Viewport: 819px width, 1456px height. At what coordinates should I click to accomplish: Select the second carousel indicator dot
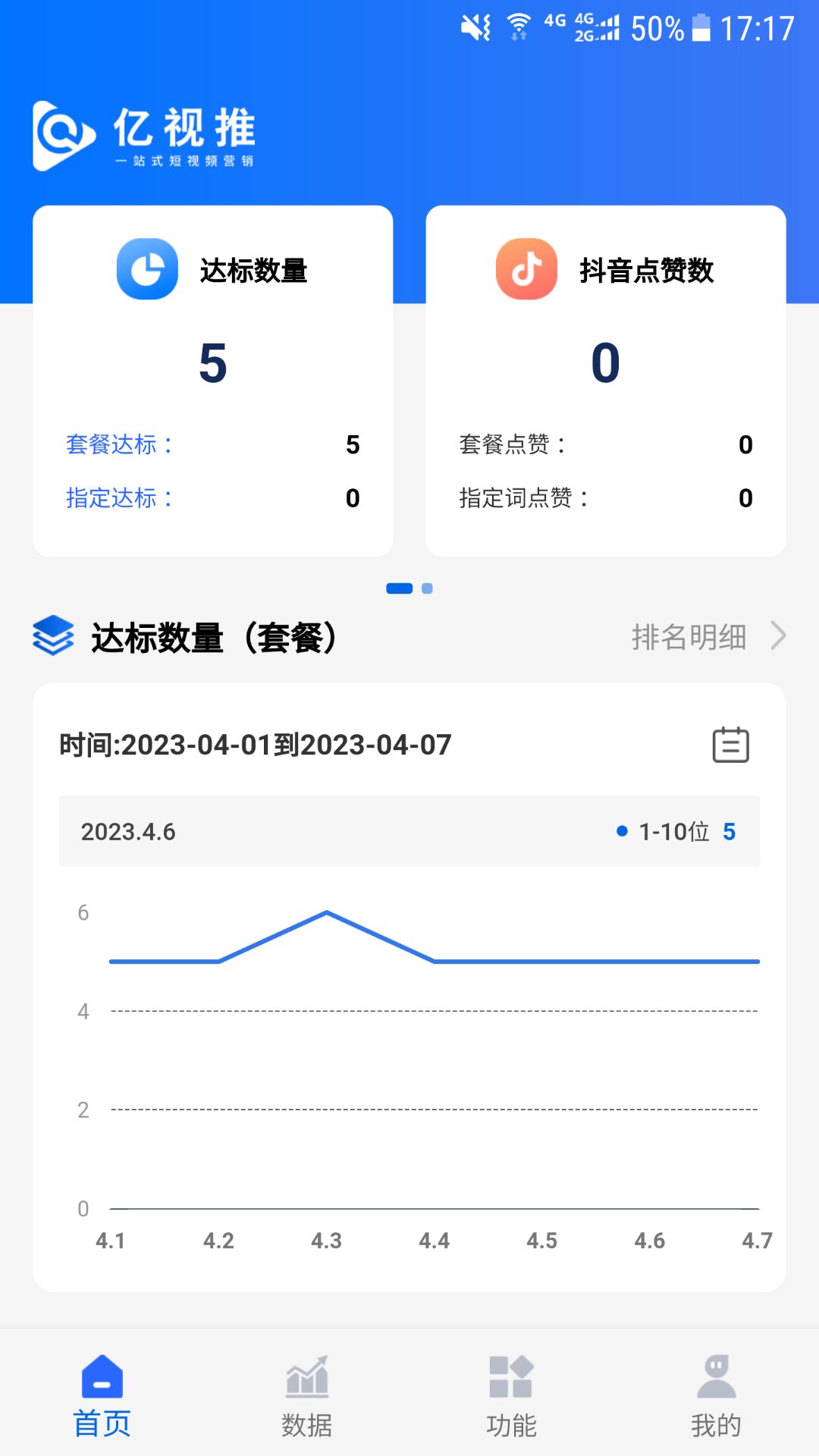(x=427, y=588)
